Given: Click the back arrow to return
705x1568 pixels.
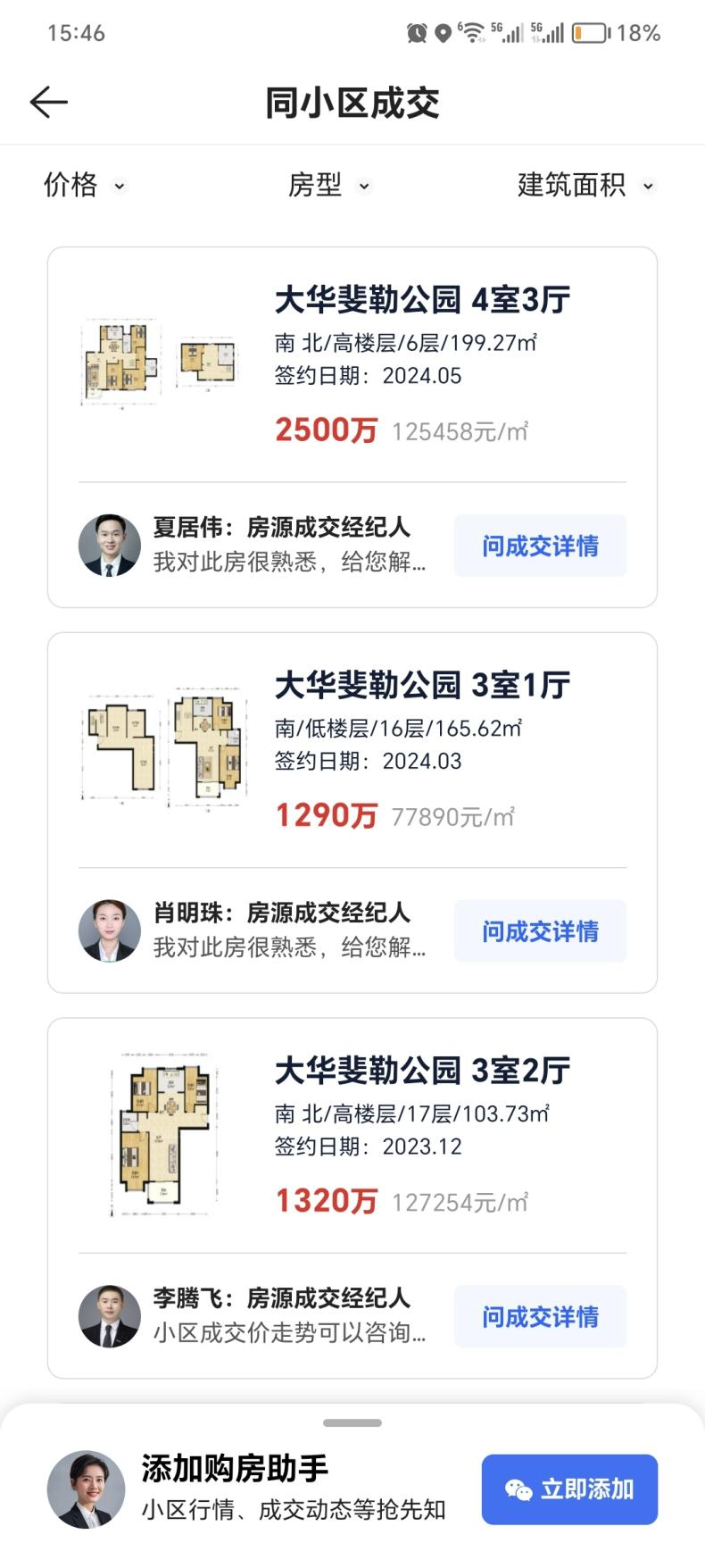Looking at the screenshot, I should [49, 102].
